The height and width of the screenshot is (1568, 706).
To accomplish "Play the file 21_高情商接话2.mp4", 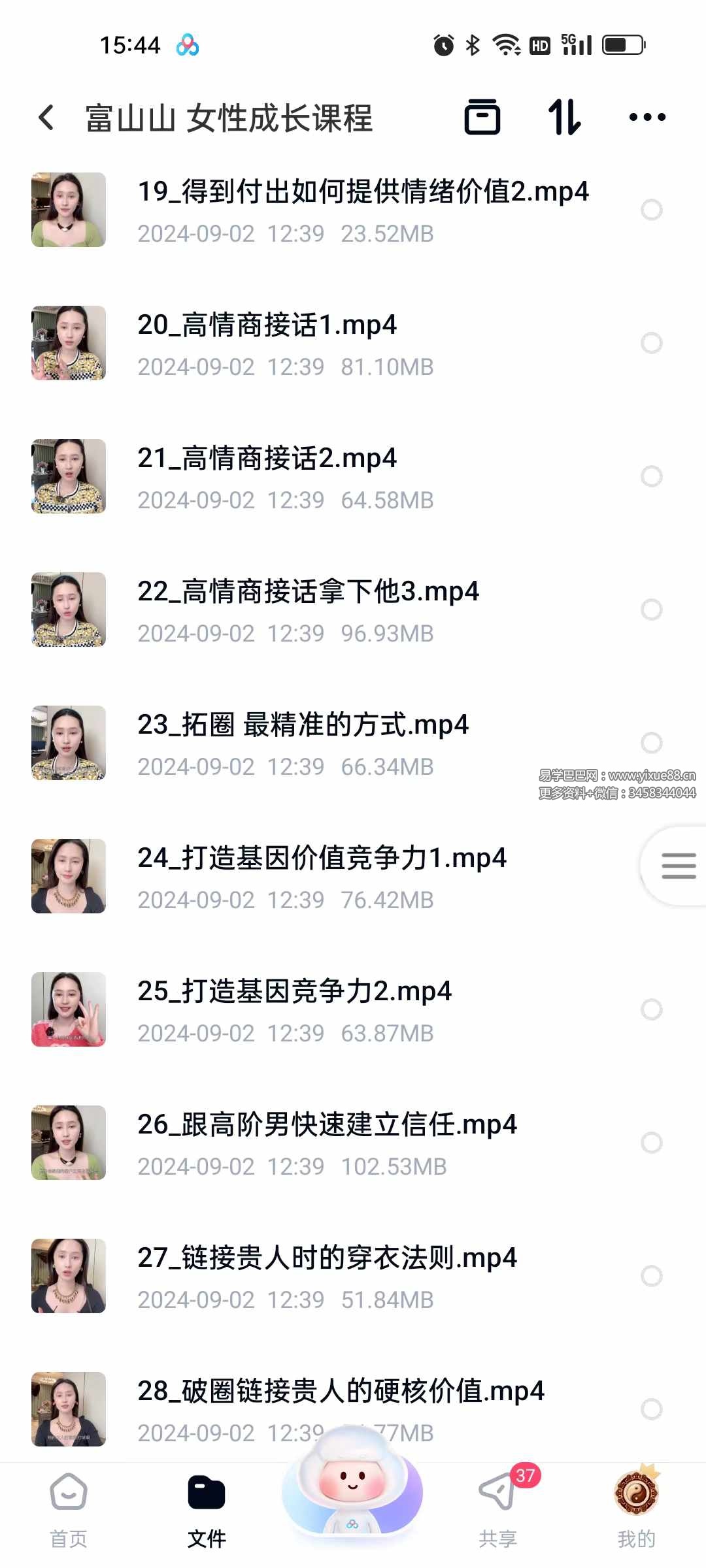I will pos(267,459).
